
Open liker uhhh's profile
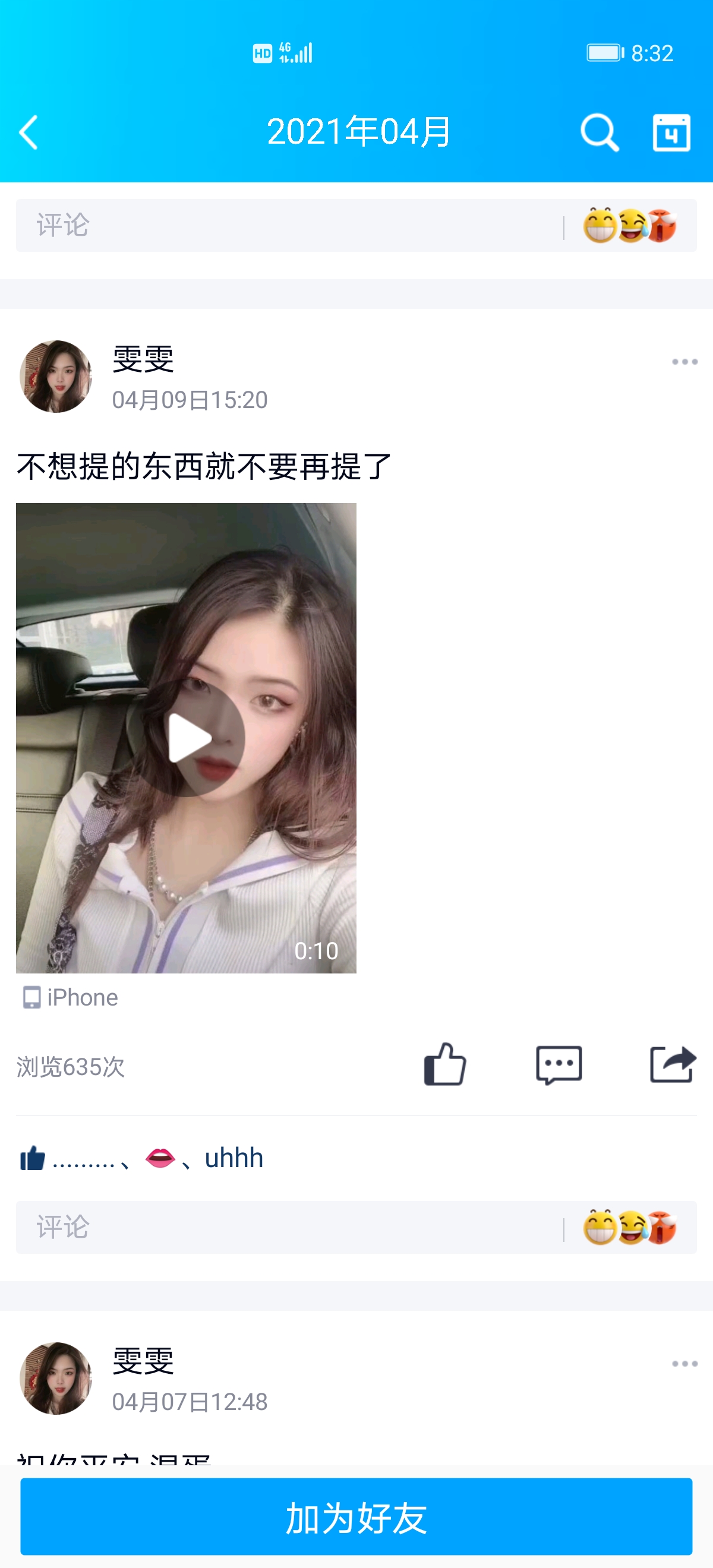[234, 1158]
